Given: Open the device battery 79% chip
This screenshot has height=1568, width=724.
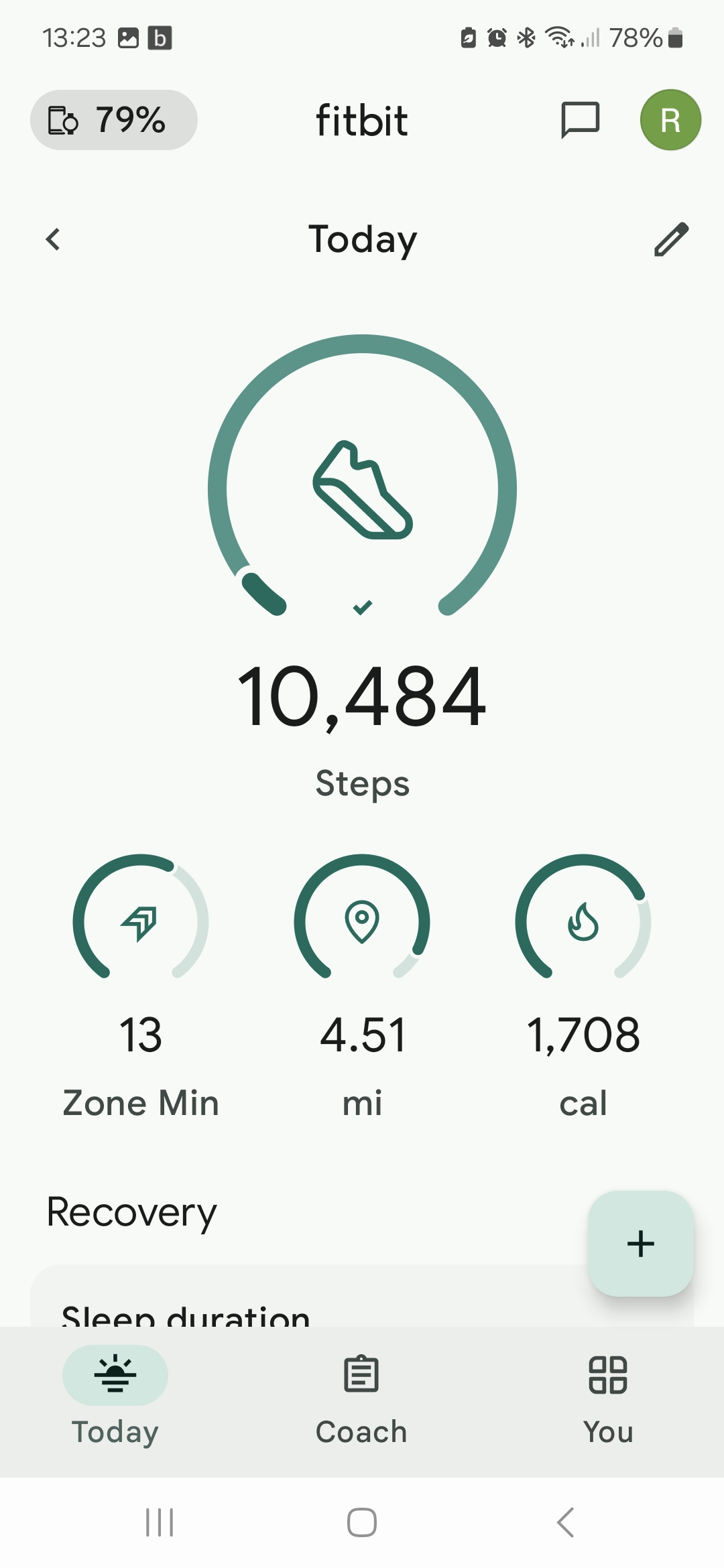Looking at the screenshot, I should coord(114,120).
